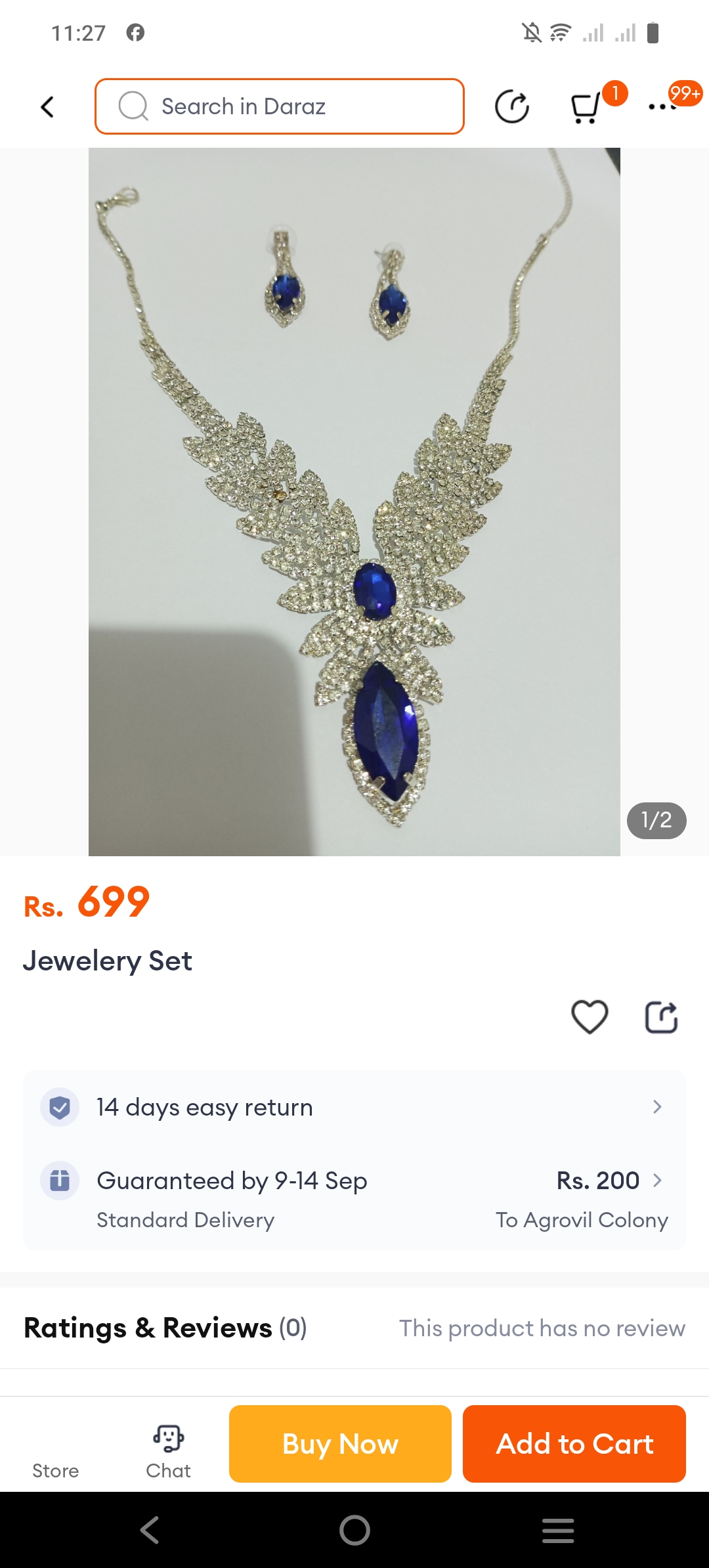Image resolution: width=709 pixels, height=1568 pixels.
Task: Open Standard Delivery options row
Action: (x=354, y=1199)
